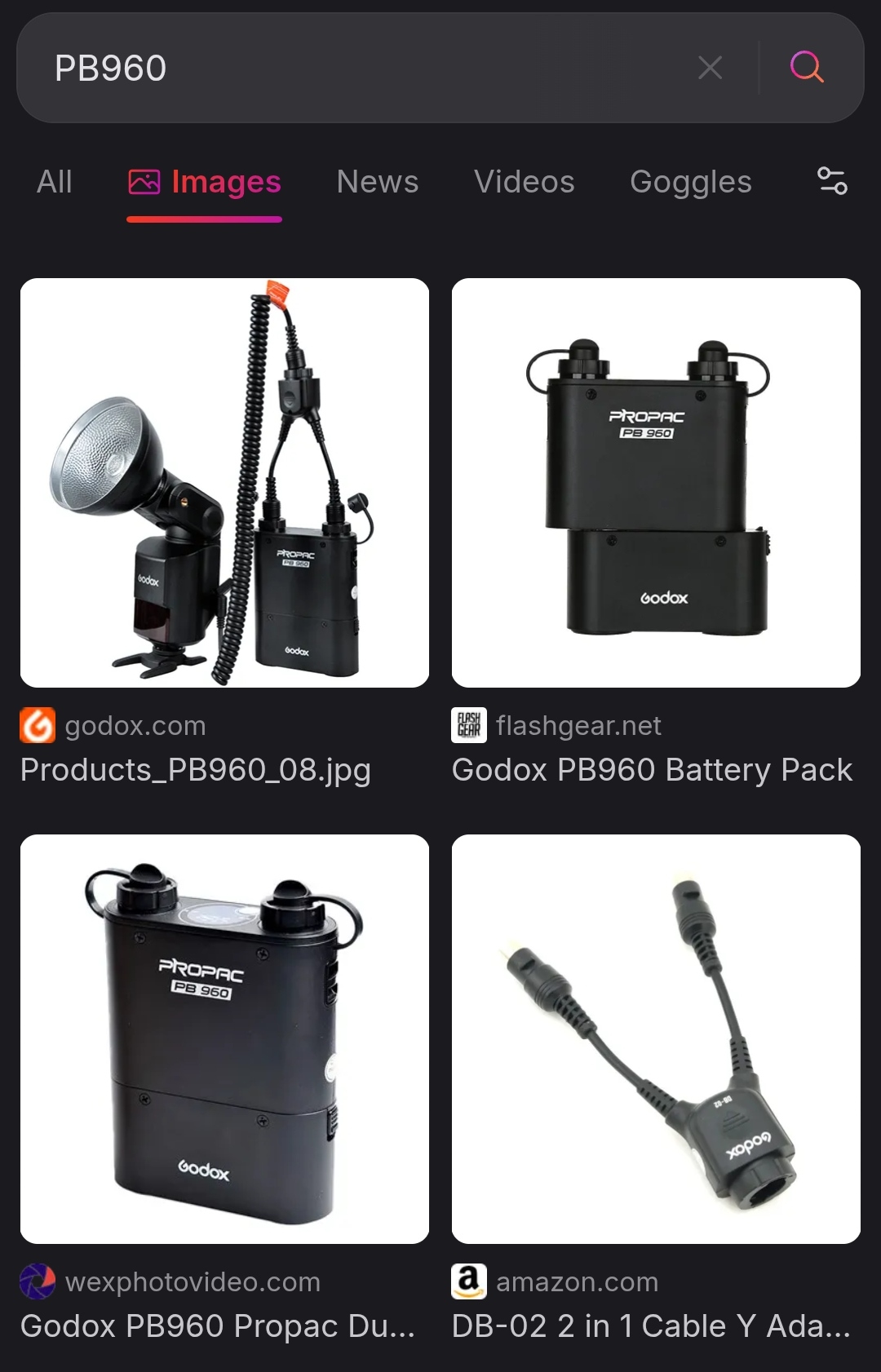Open the wexphotovideo.com Godox PB960 Propac image
The image size is (881, 1372).
click(x=224, y=1038)
